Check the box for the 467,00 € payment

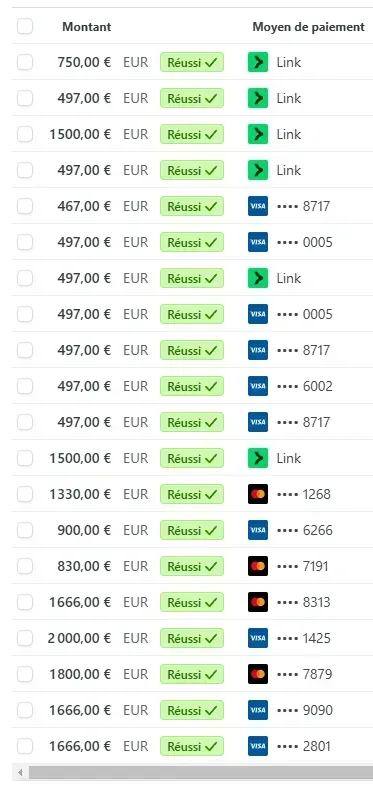[25, 206]
